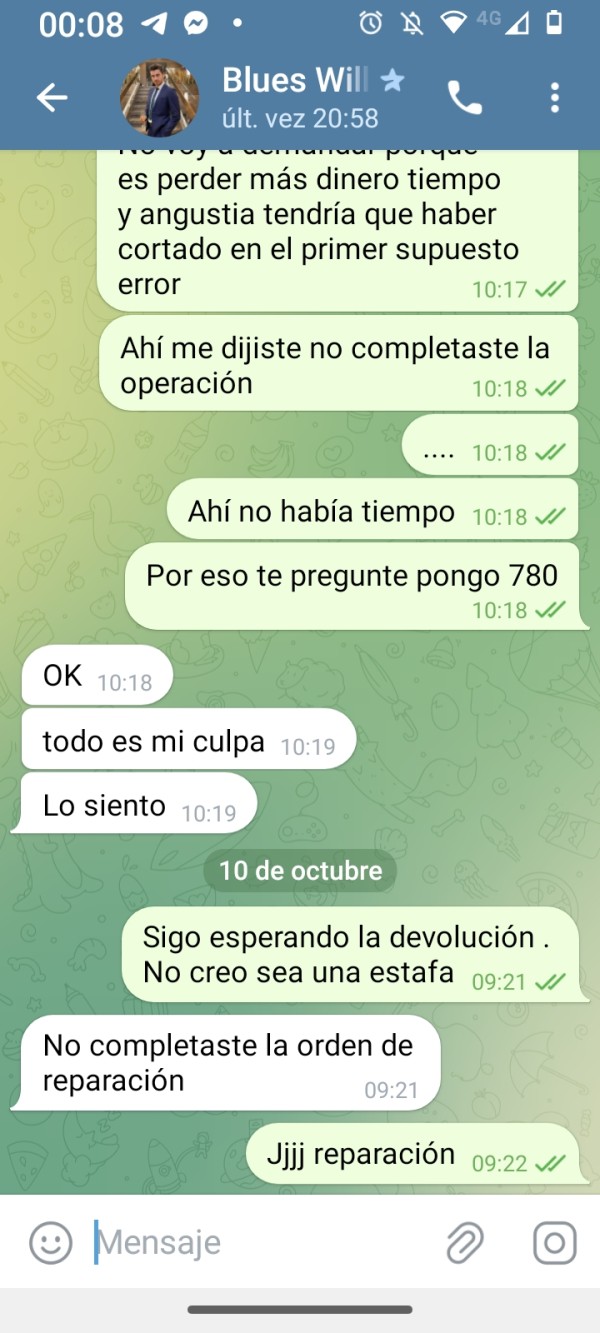Start a voice call with Blues Will

click(x=464, y=97)
